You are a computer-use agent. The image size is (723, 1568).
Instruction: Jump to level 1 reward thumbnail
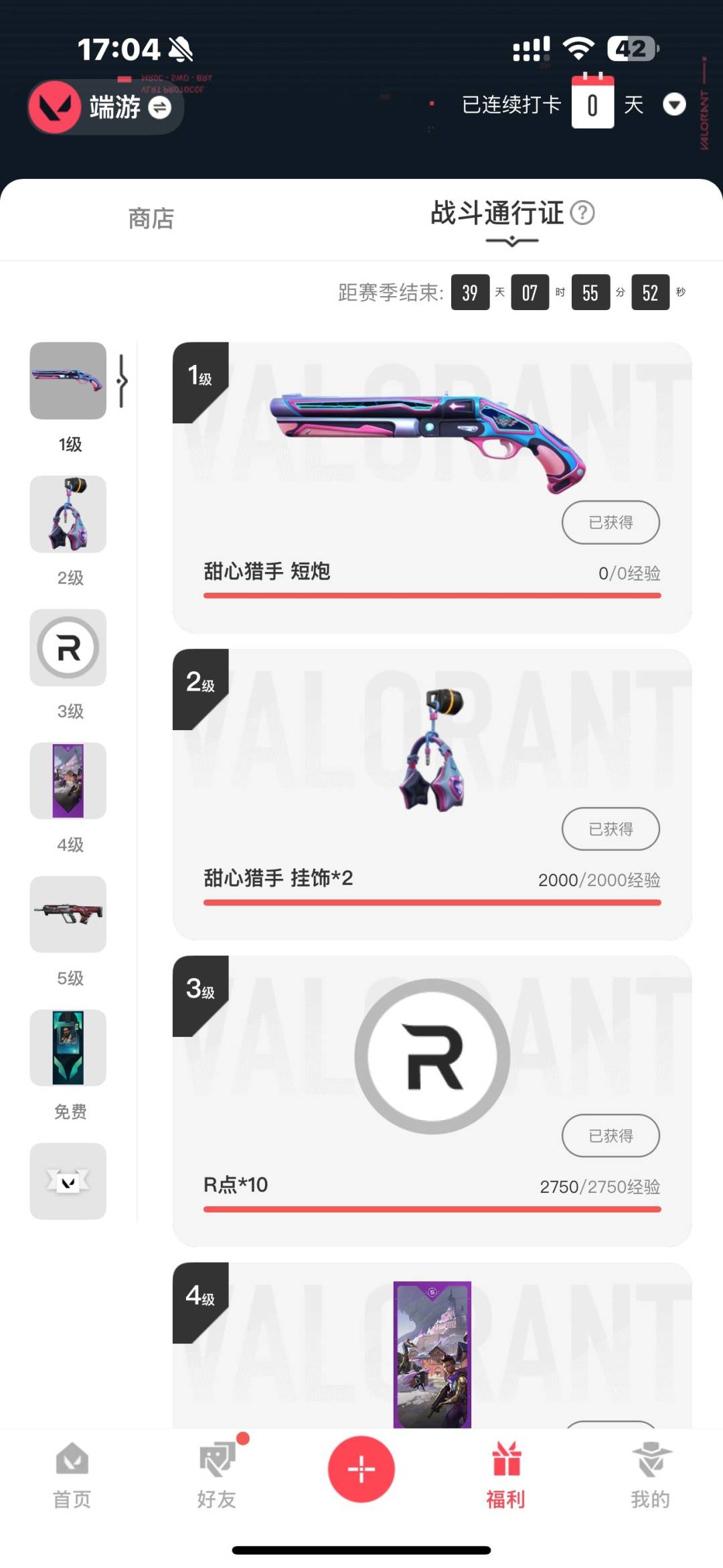pyautogui.click(x=68, y=381)
